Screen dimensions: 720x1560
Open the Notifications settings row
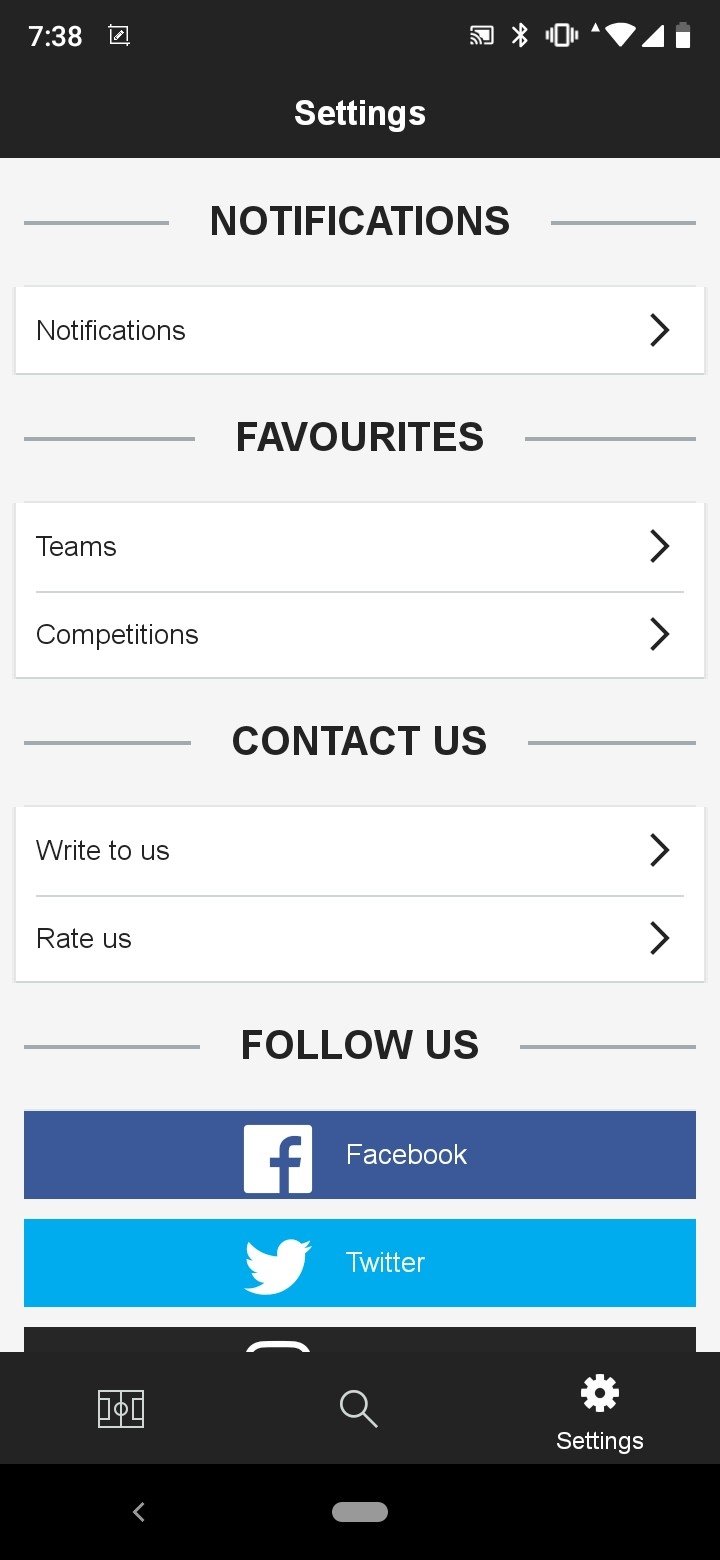(360, 330)
